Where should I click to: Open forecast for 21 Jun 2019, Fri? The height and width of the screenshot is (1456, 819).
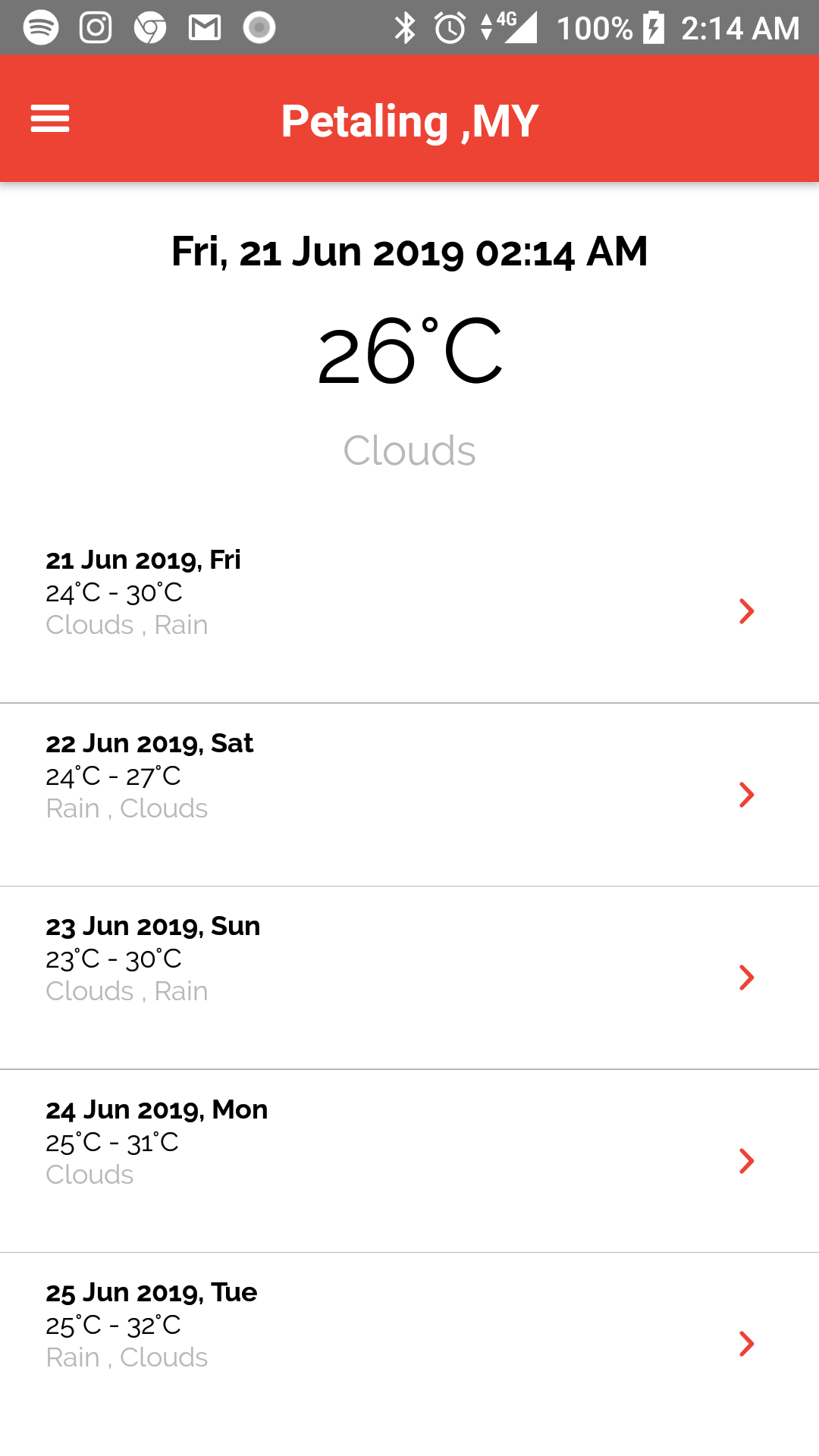click(409, 610)
